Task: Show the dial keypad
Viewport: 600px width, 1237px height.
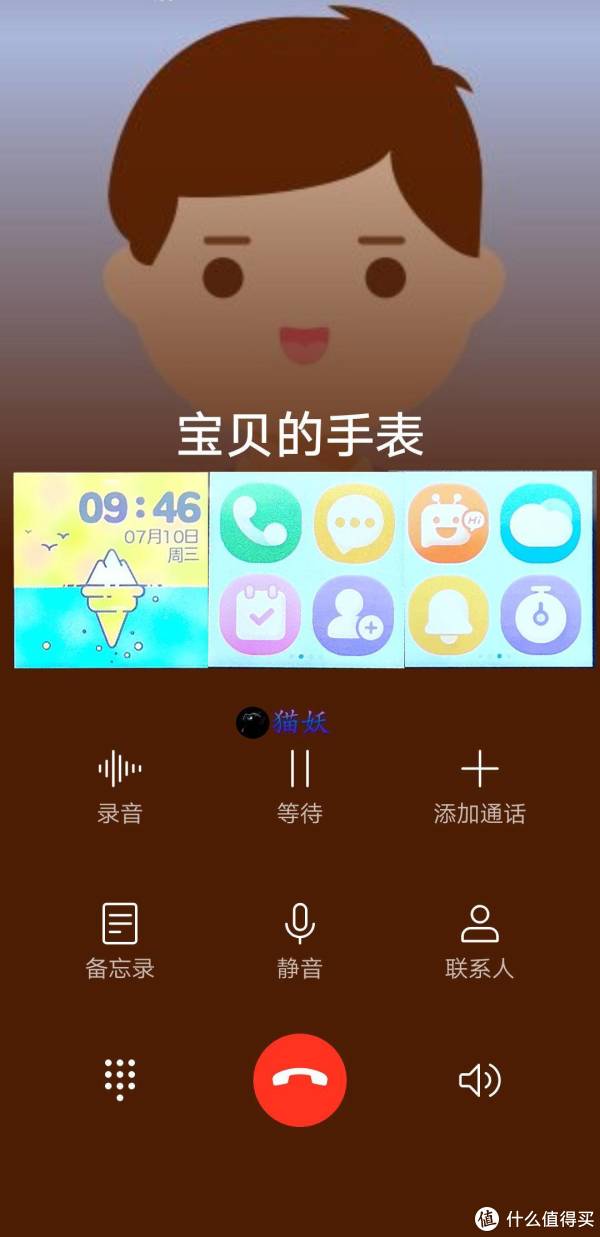Action: 120,1080
